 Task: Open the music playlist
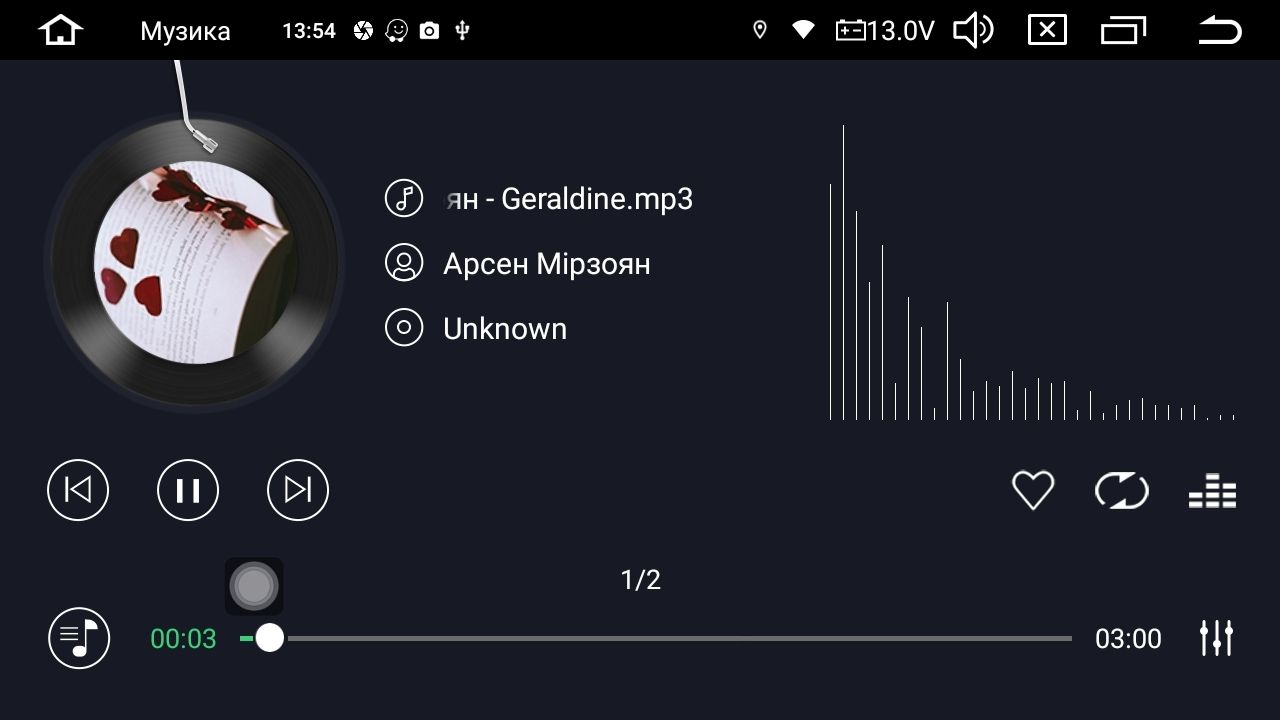tap(79, 638)
